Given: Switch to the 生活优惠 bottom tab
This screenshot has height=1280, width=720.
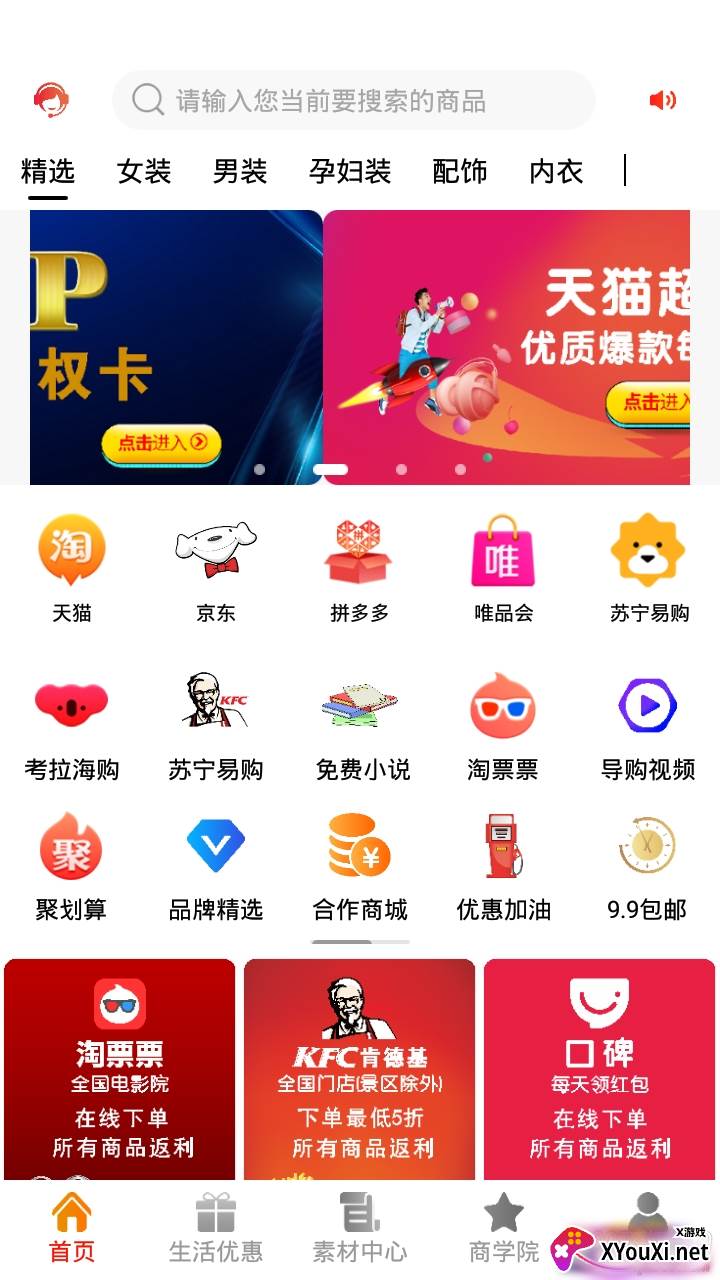Looking at the screenshot, I should click(215, 1228).
